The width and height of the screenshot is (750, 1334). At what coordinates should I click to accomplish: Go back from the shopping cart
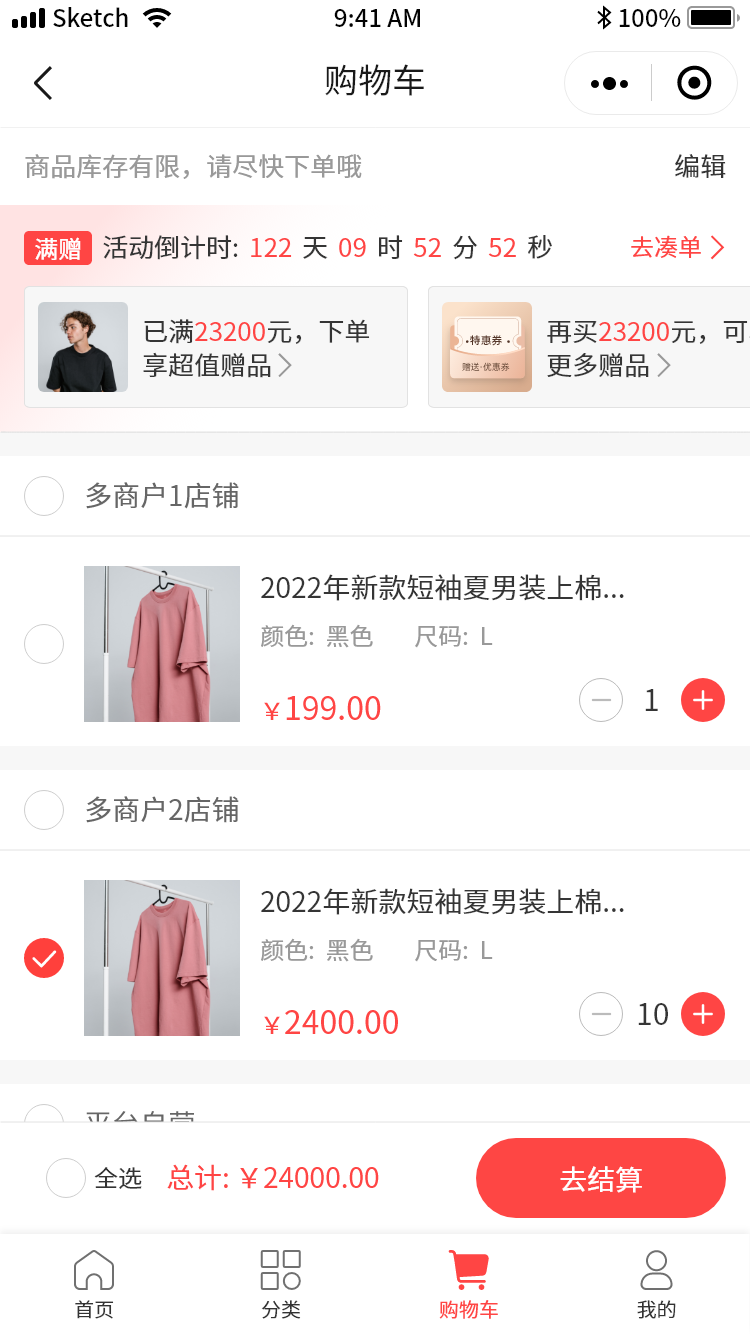tap(43, 83)
